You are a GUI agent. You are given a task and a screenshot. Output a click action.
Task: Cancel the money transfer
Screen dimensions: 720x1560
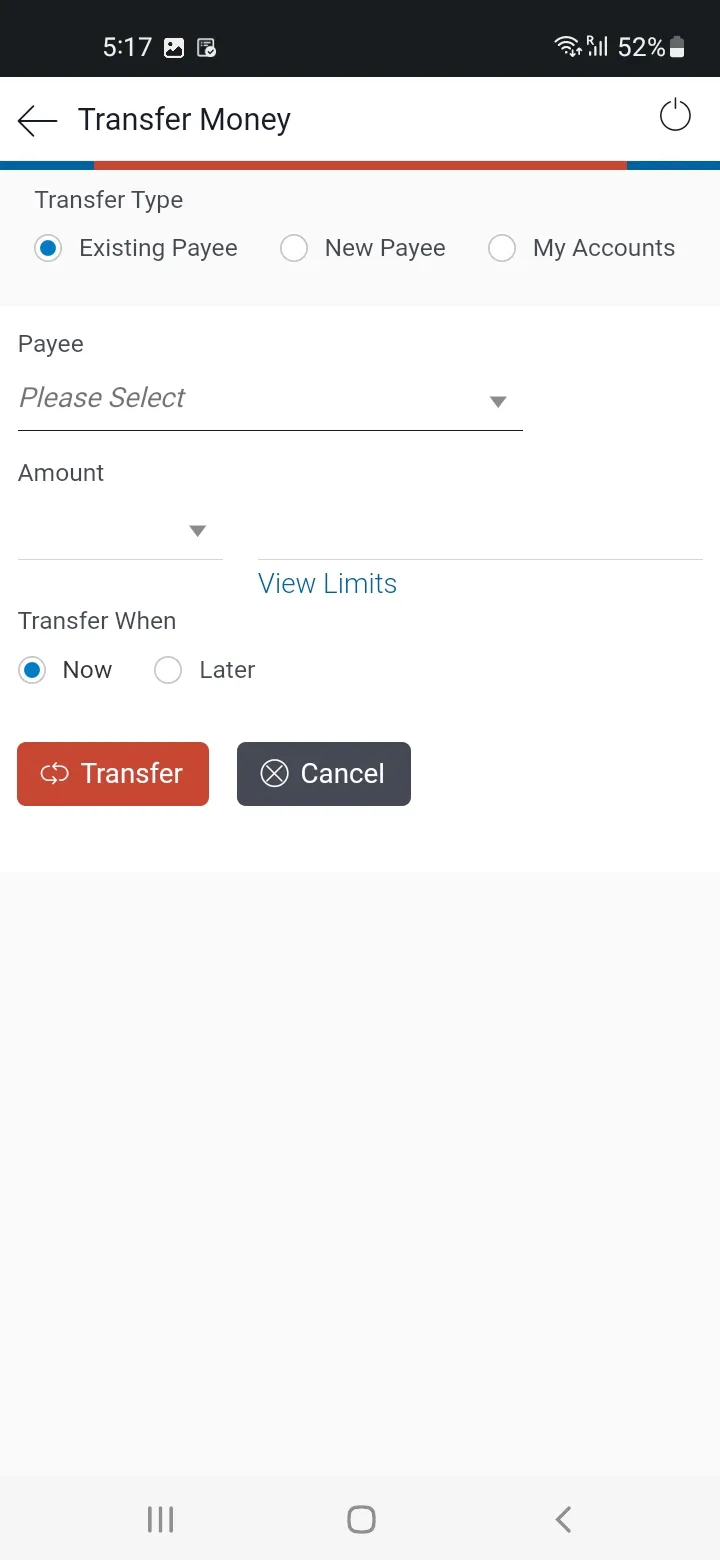point(324,774)
